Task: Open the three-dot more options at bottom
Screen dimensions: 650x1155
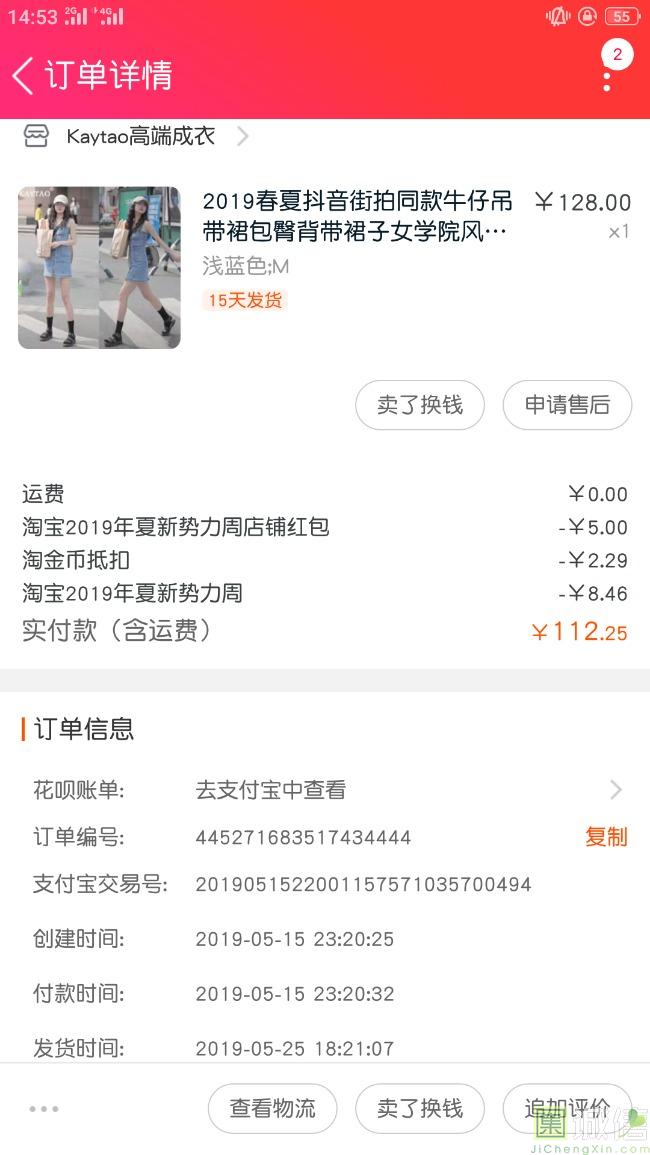Action: coord(44,1108)
